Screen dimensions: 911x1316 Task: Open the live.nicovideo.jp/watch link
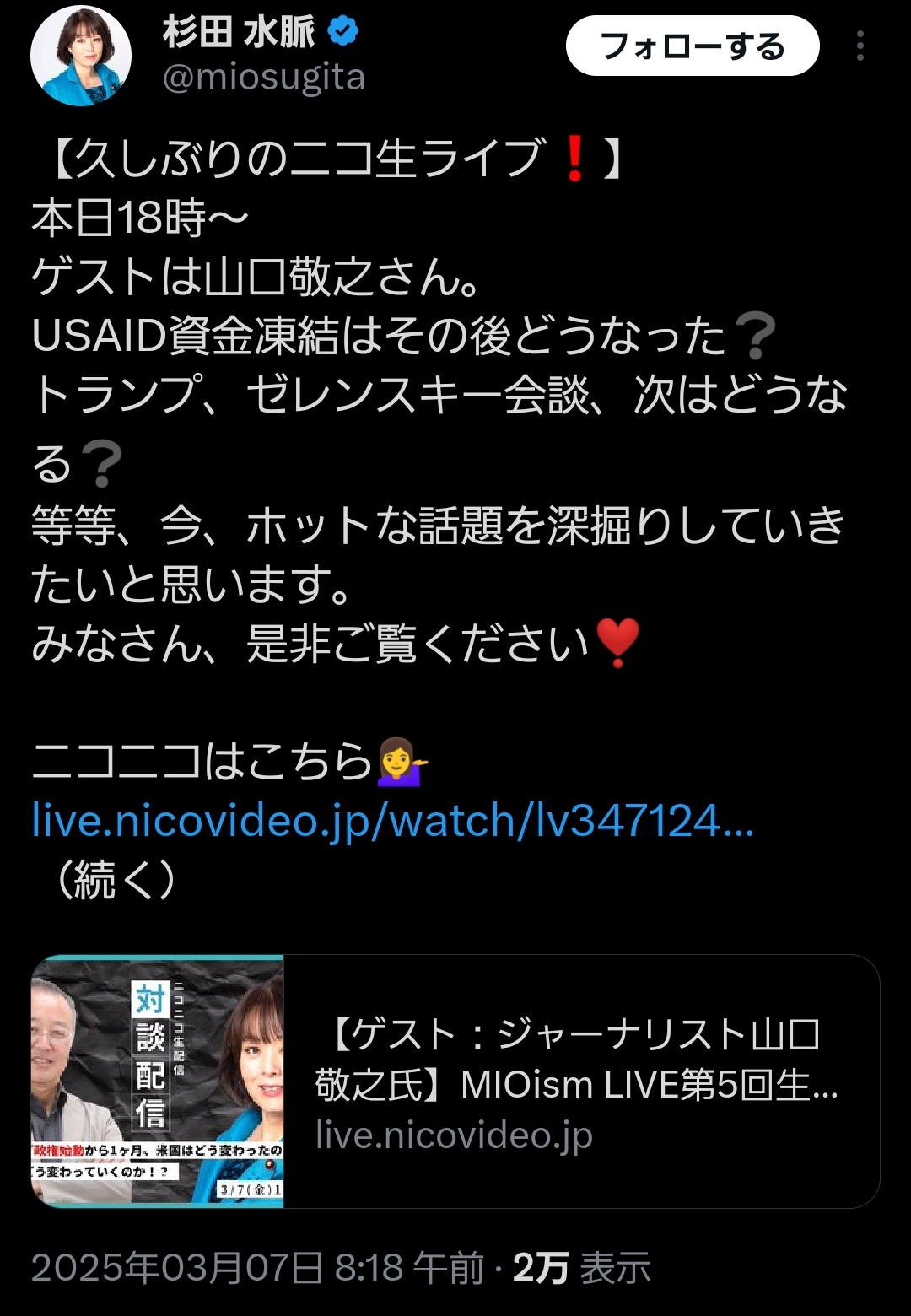click(x=392, y=820)
